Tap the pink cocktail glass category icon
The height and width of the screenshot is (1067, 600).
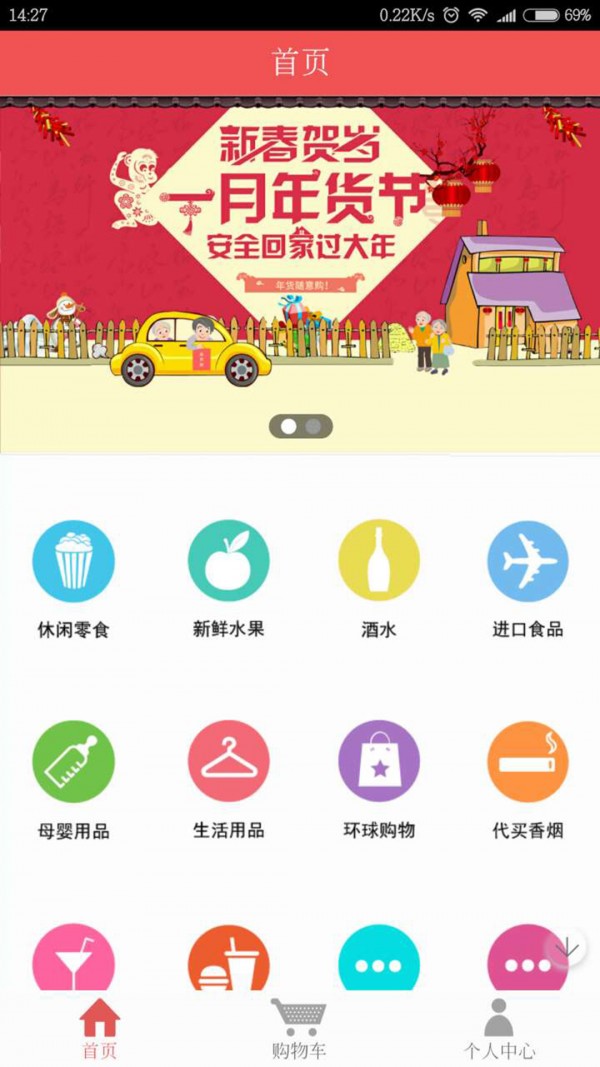click(73, 958)
